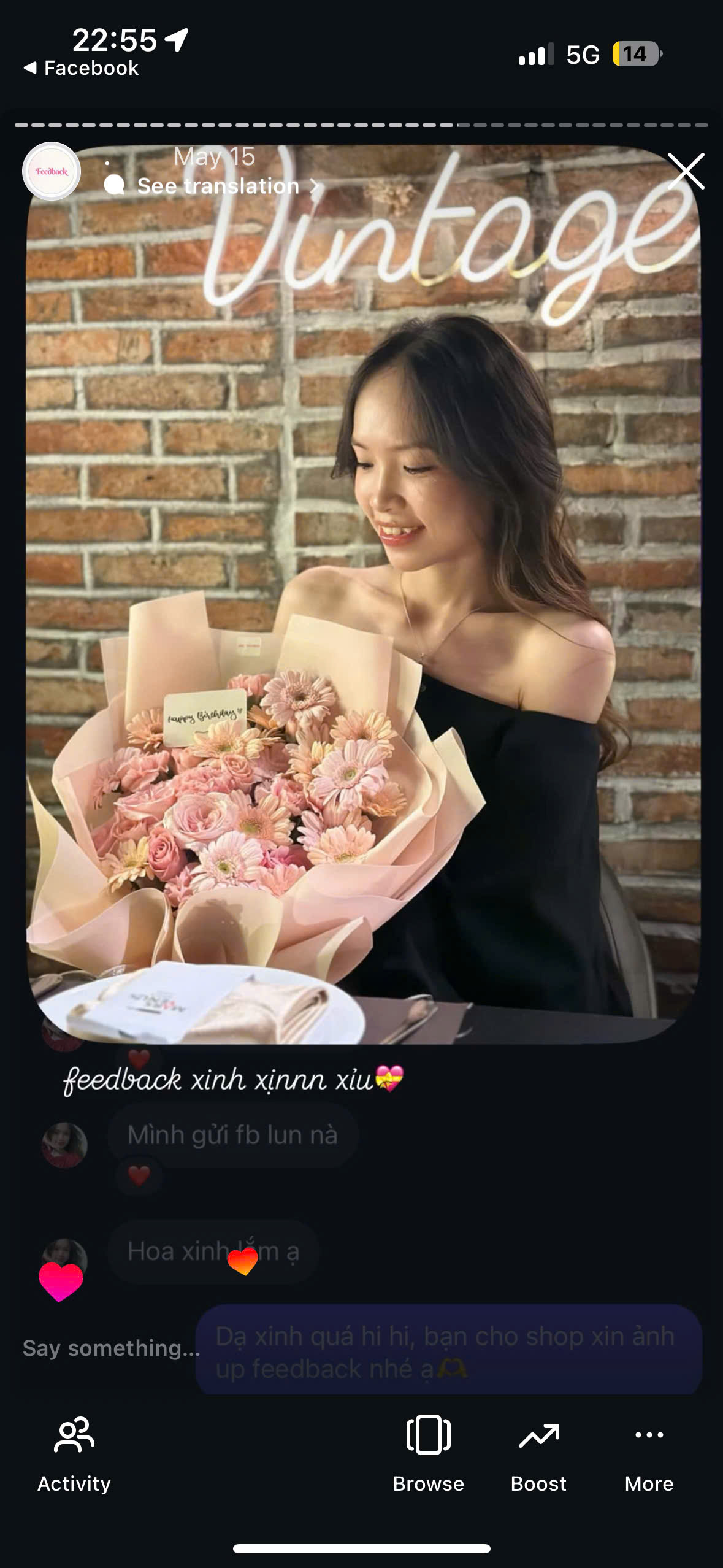723x1568 pixels.
Task: Close the story viewer
Action: click(x=686, y=171)
